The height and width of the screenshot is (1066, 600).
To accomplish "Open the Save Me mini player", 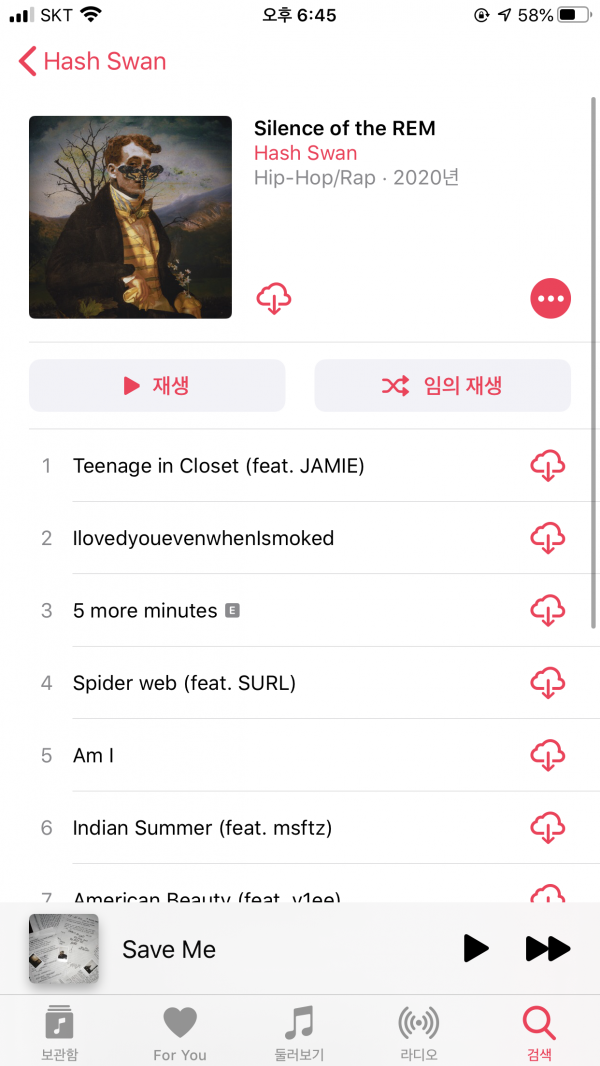I will click(168, 949).
